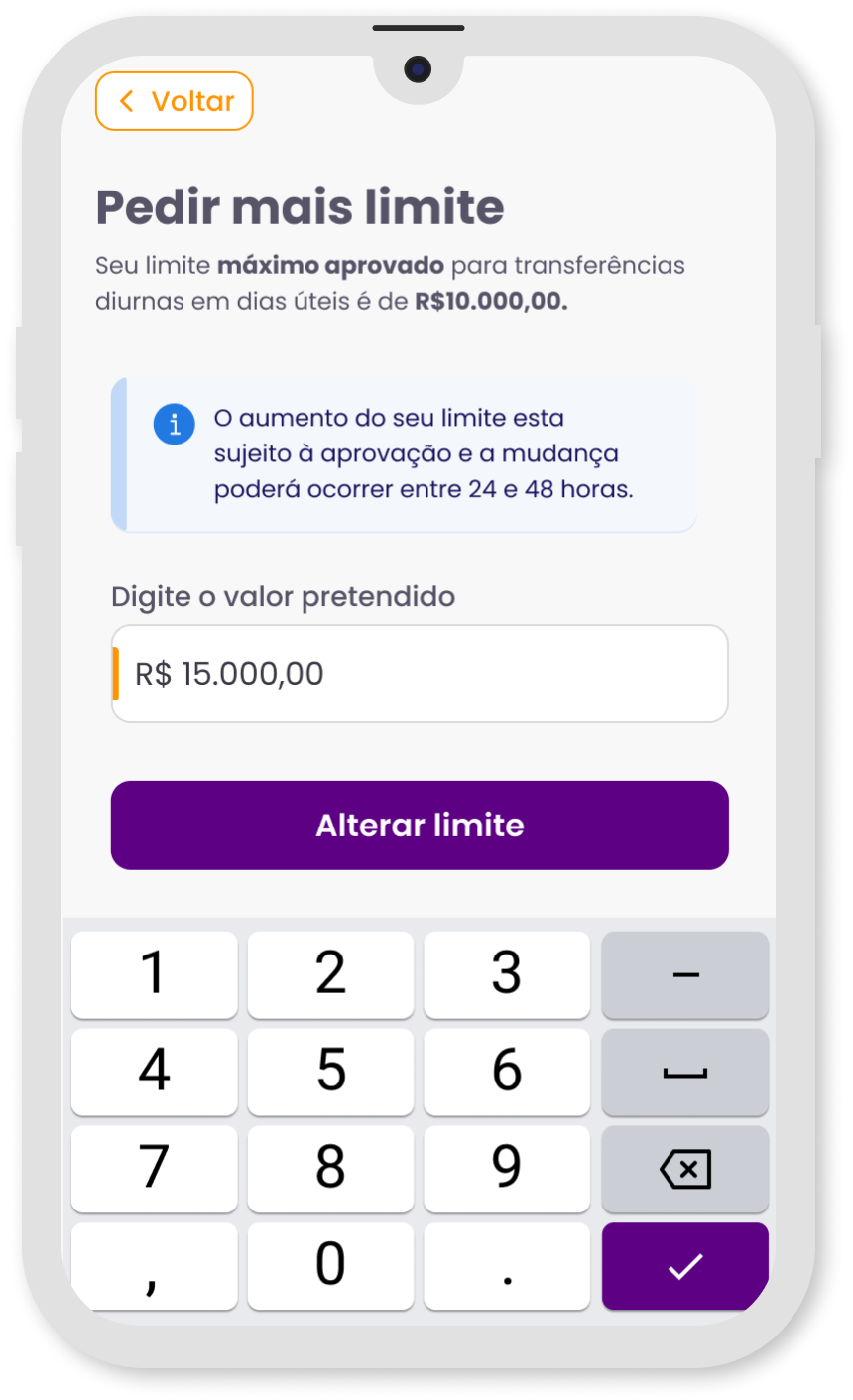Tap the 7 key
The width and height of the screenshot is (853, 1400).
pos(155,1169)
